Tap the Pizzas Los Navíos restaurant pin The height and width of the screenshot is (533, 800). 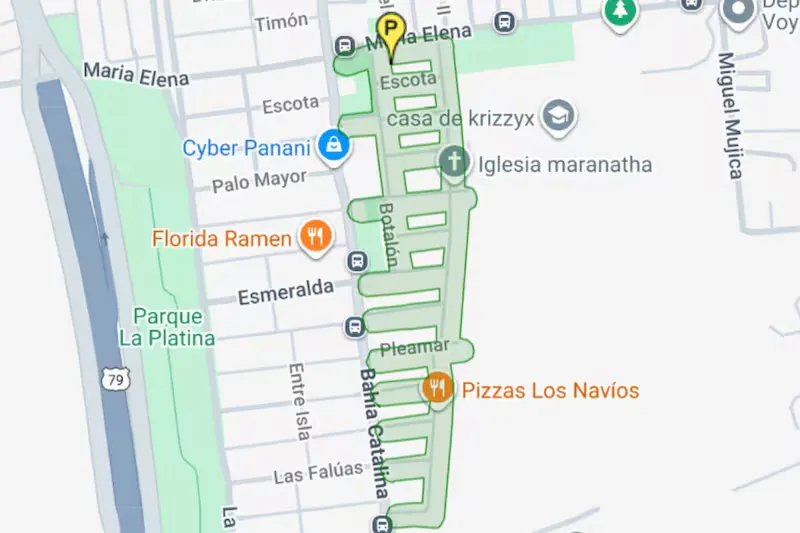[x=437, y=388]
